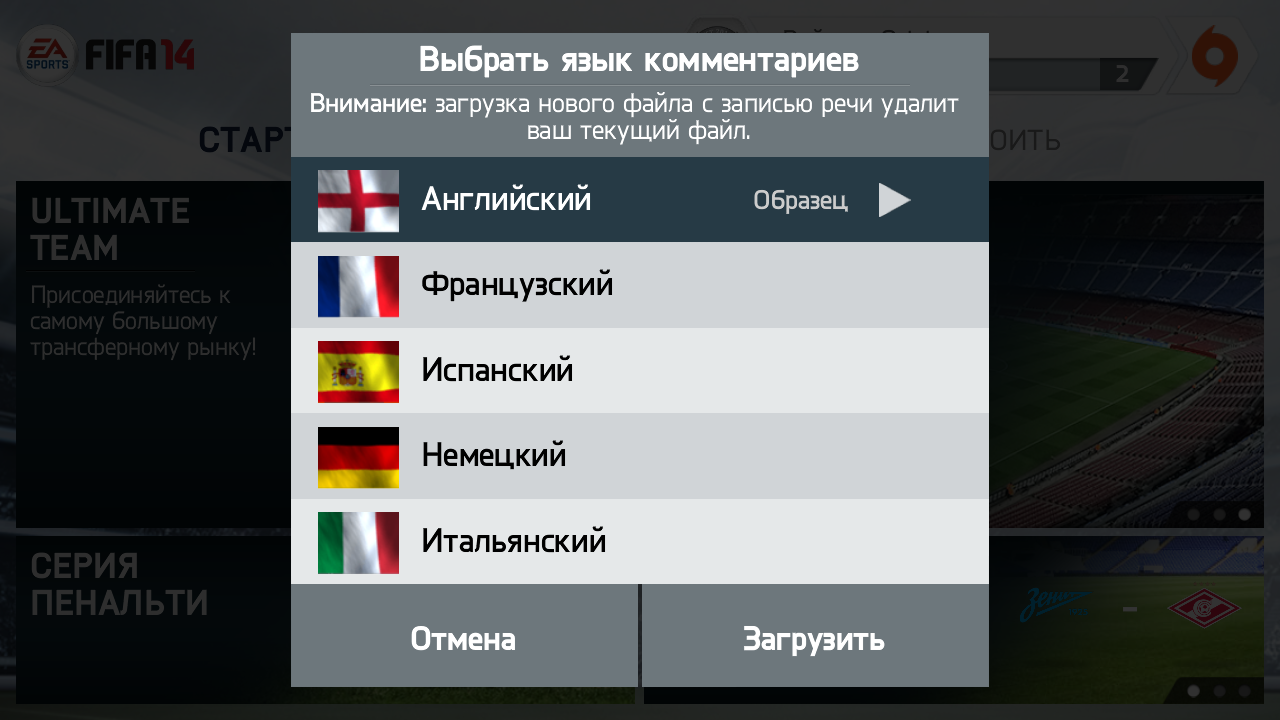
Task: Tap Отмена to cancel the dialog
Action: (463, 638)
